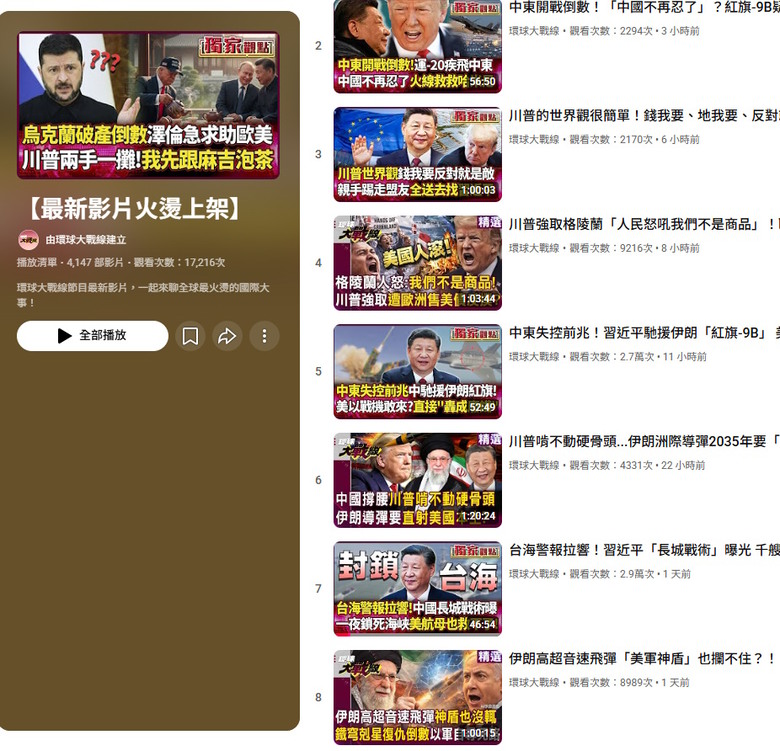Open the 環球大戰線 channel link under the title

tap(86, 240)
